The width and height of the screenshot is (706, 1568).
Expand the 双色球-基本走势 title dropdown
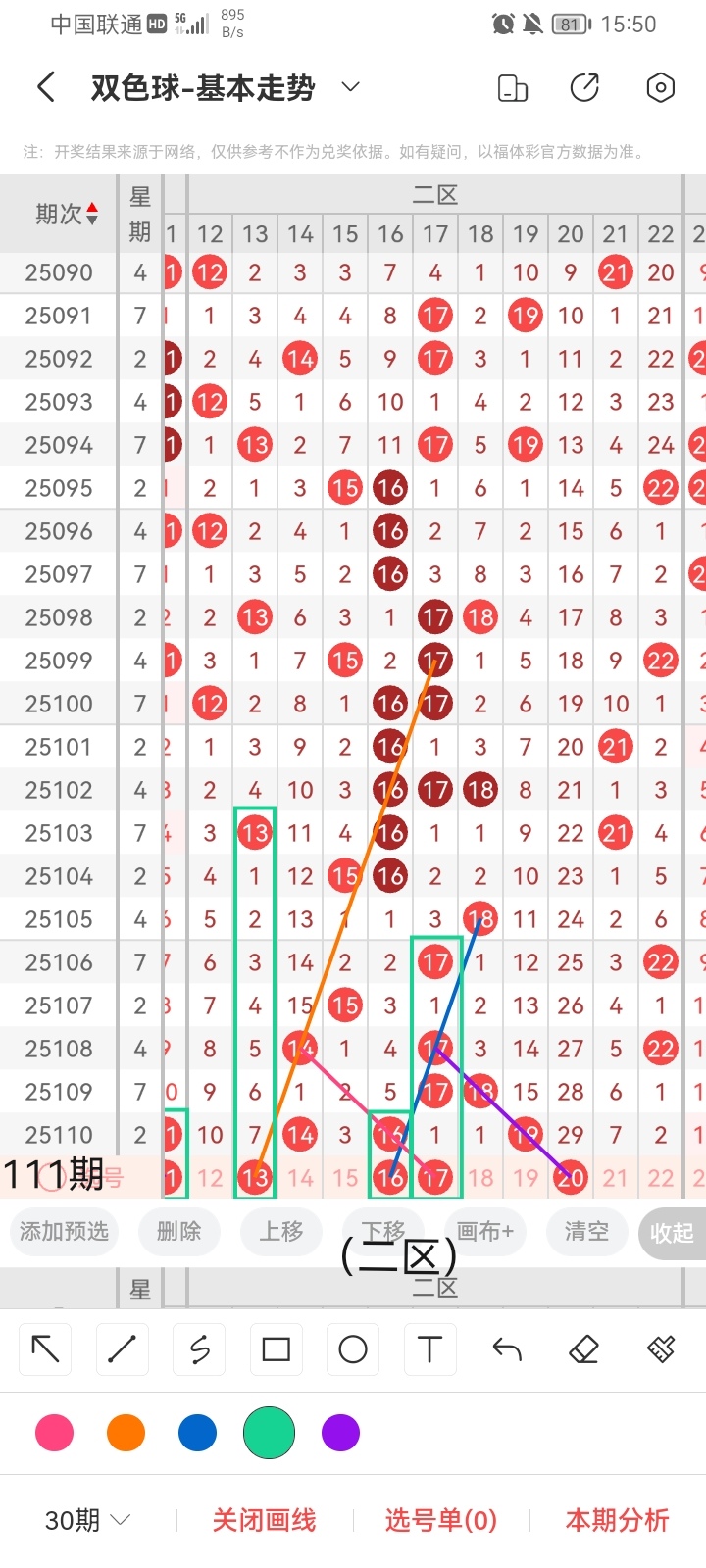point(350,88)
